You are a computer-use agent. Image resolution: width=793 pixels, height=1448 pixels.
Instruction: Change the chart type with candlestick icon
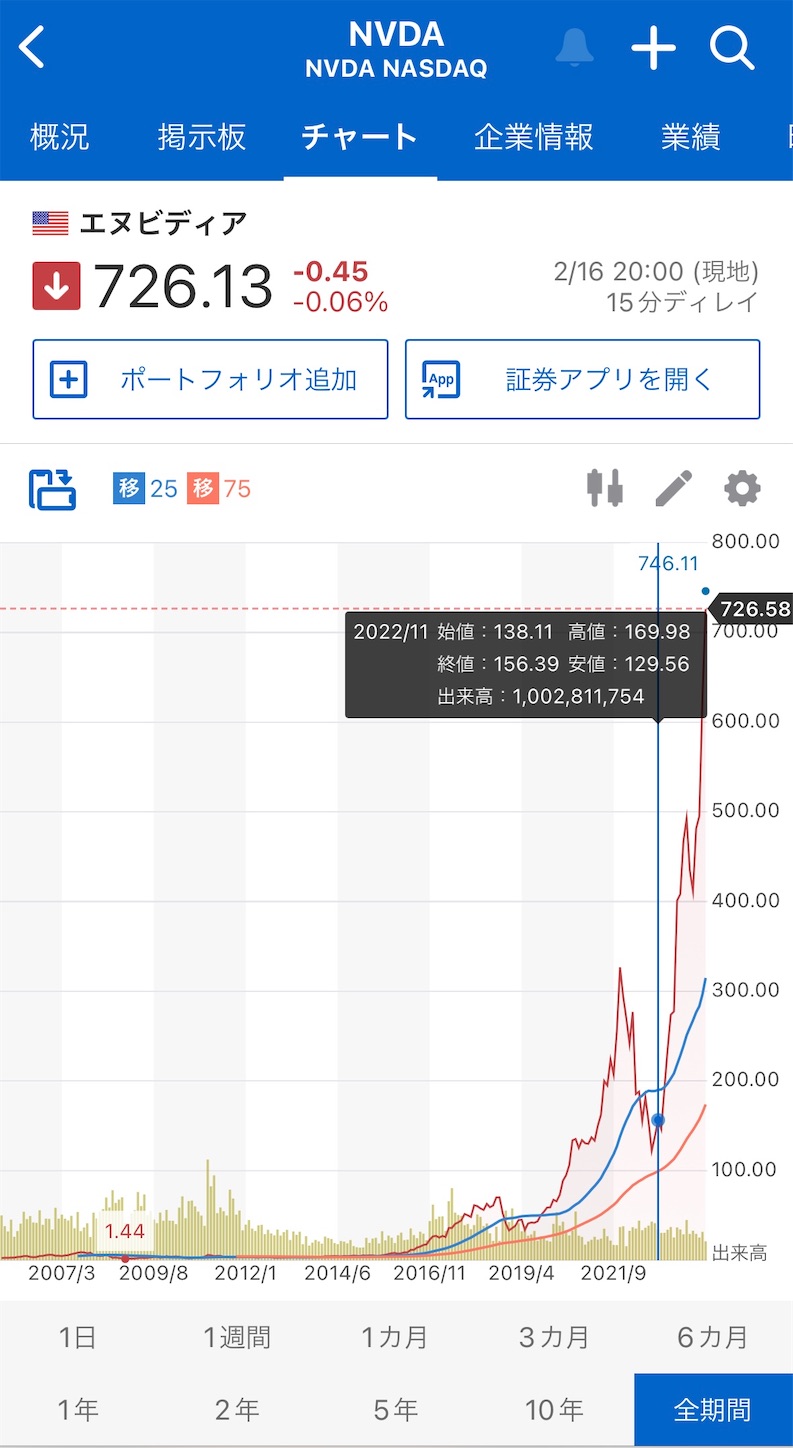(605, 489)
